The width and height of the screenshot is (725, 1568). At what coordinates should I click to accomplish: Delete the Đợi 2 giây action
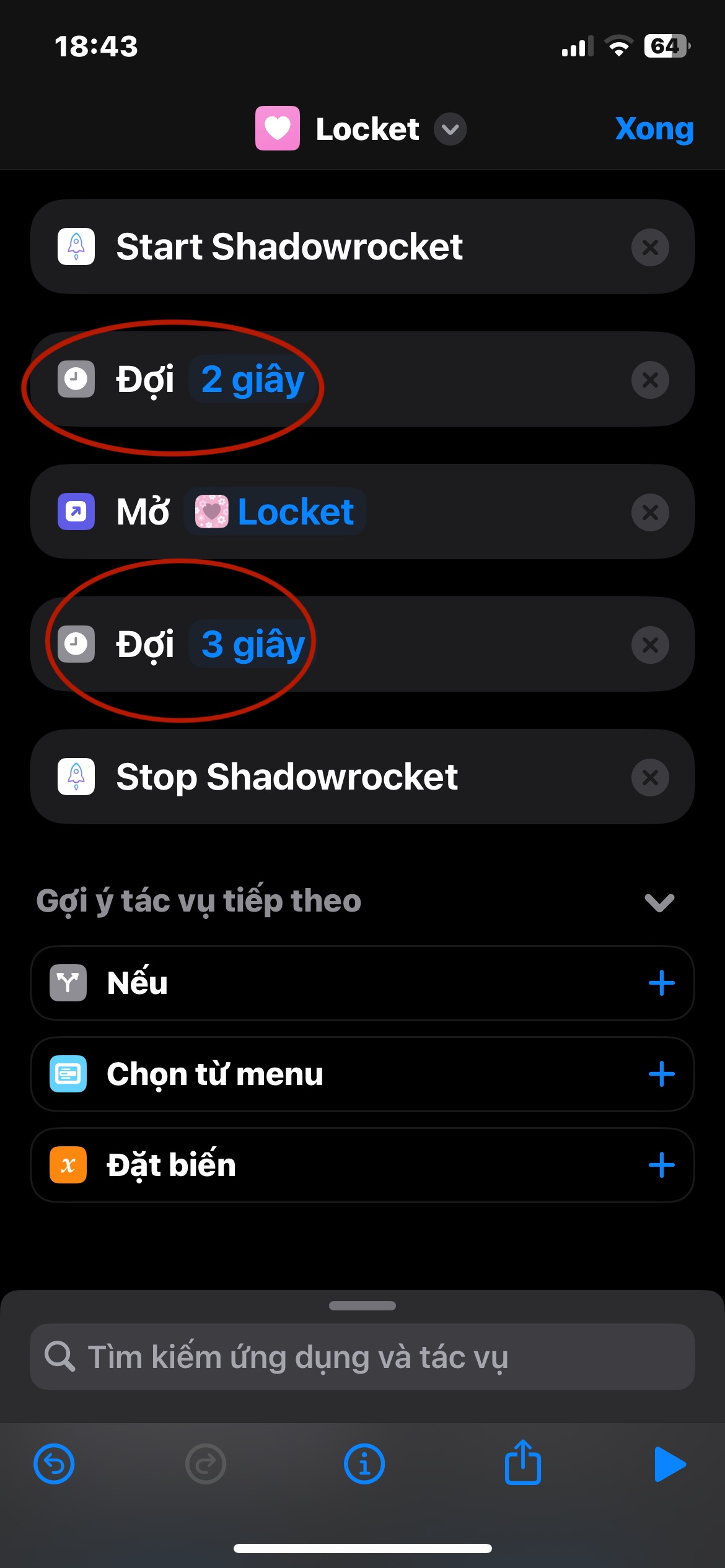(x=649, y=380)
